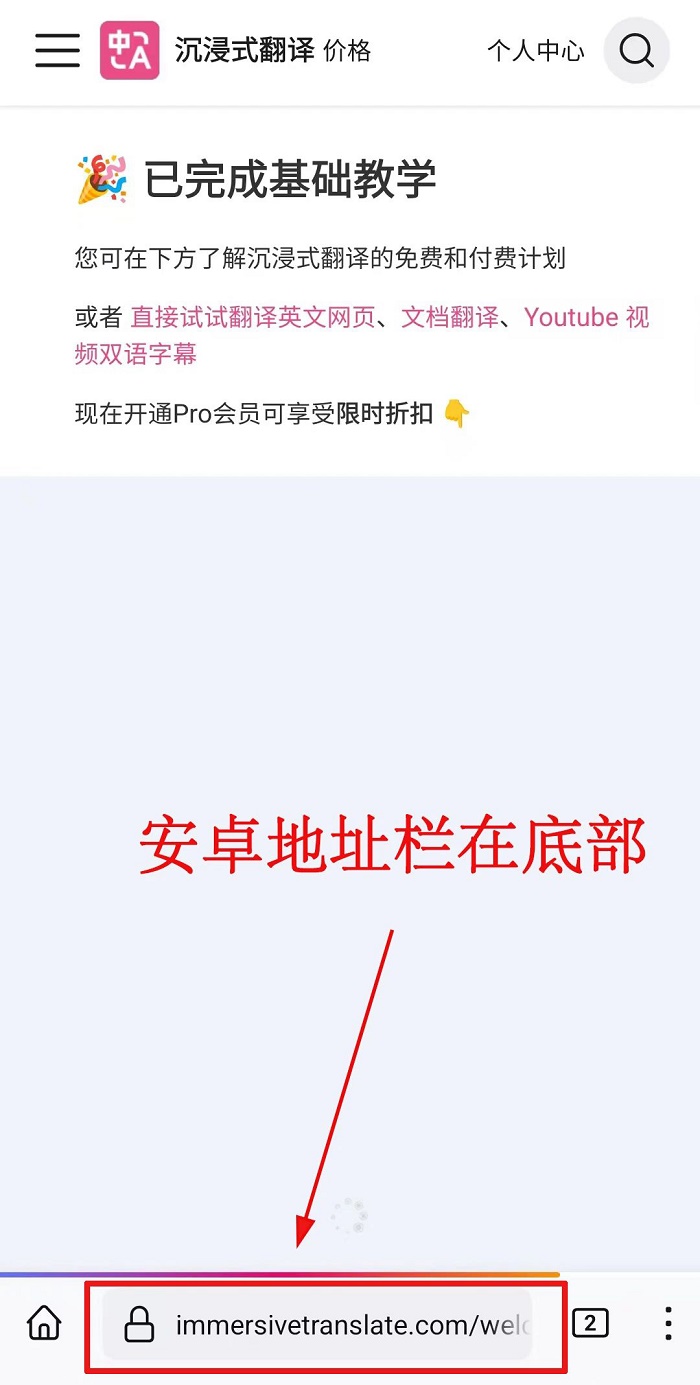Open 直接试试翻译英文网页 link
Viewport: 700px width, 1385px height.
coord(253,318)
